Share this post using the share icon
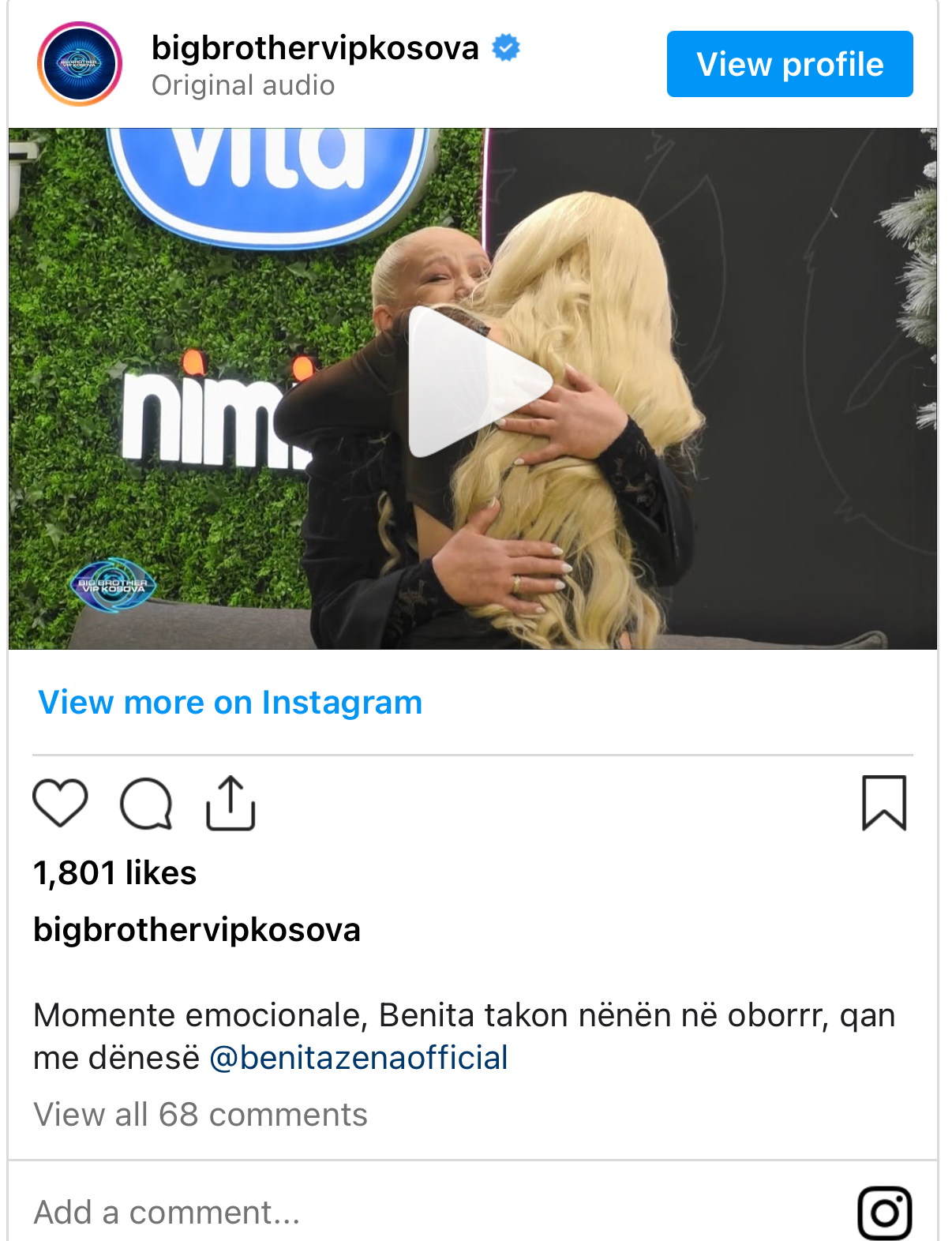The height and width of the screenshot is (1241, 952). tap(231, 803)
